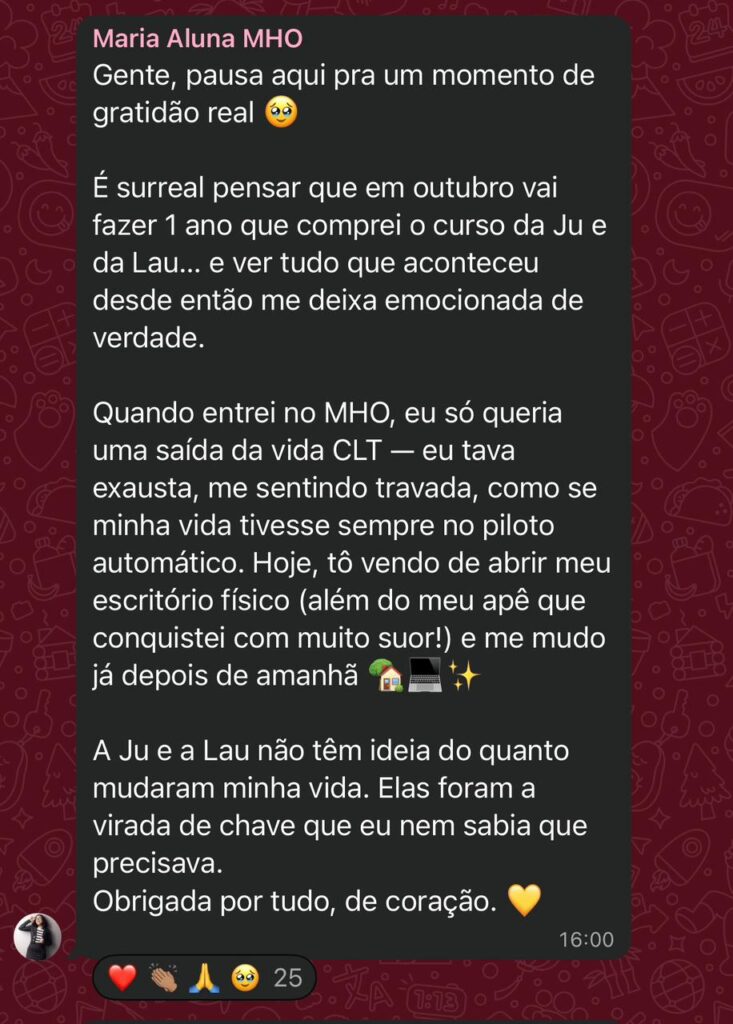Open Maria Aluna MHO's profile picture
733x1024 pixels.
37,937
